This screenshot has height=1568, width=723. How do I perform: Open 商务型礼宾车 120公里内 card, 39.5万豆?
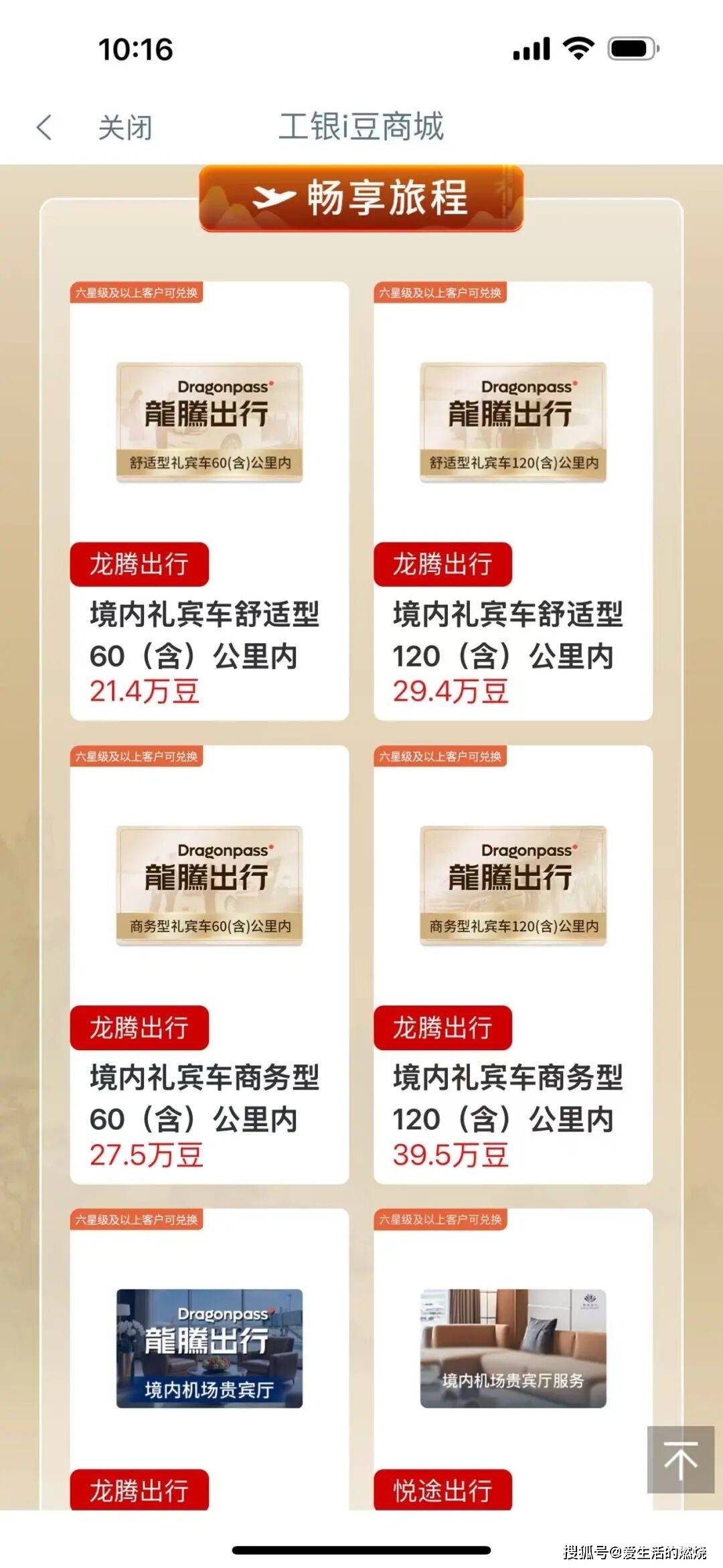coord(513,965)
